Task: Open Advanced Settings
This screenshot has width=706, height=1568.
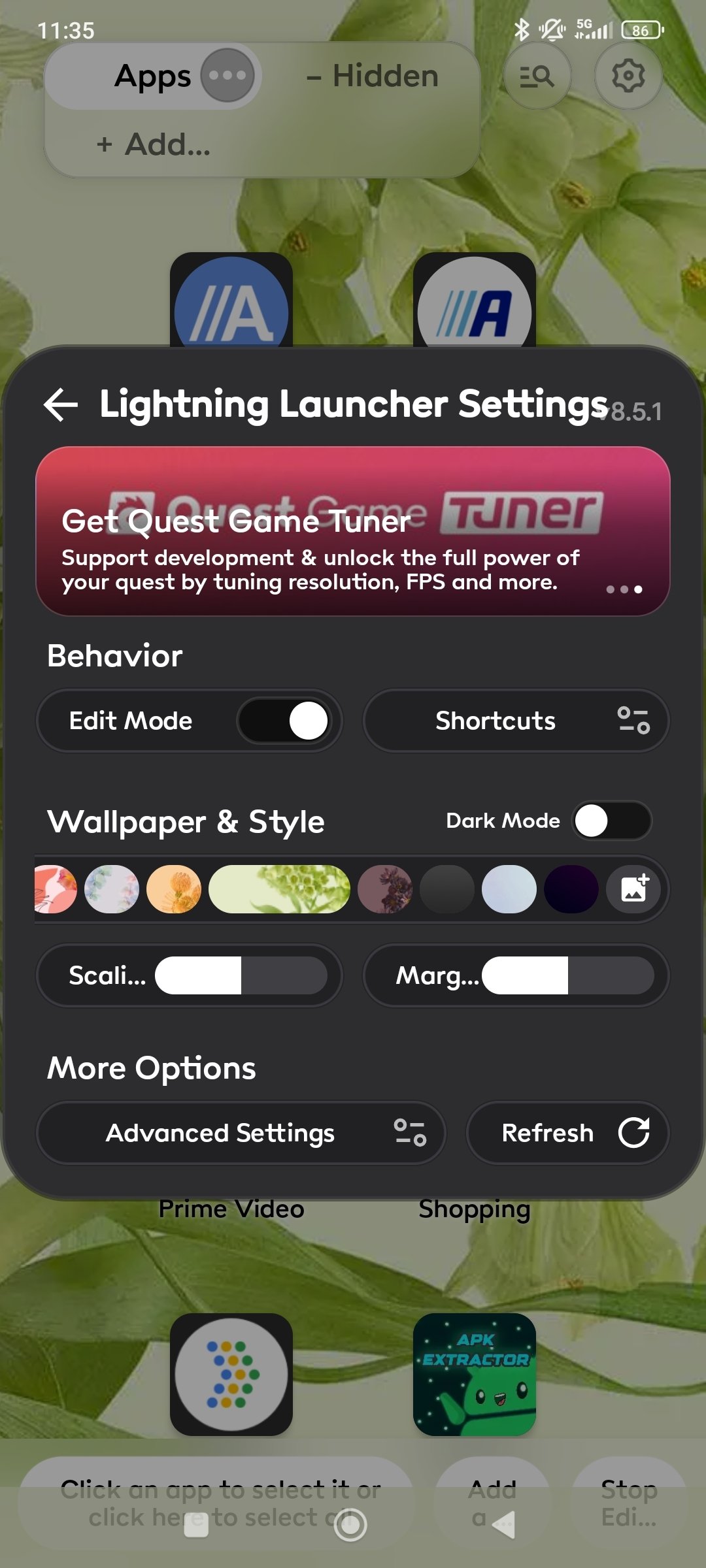Action: (241, 1133)
